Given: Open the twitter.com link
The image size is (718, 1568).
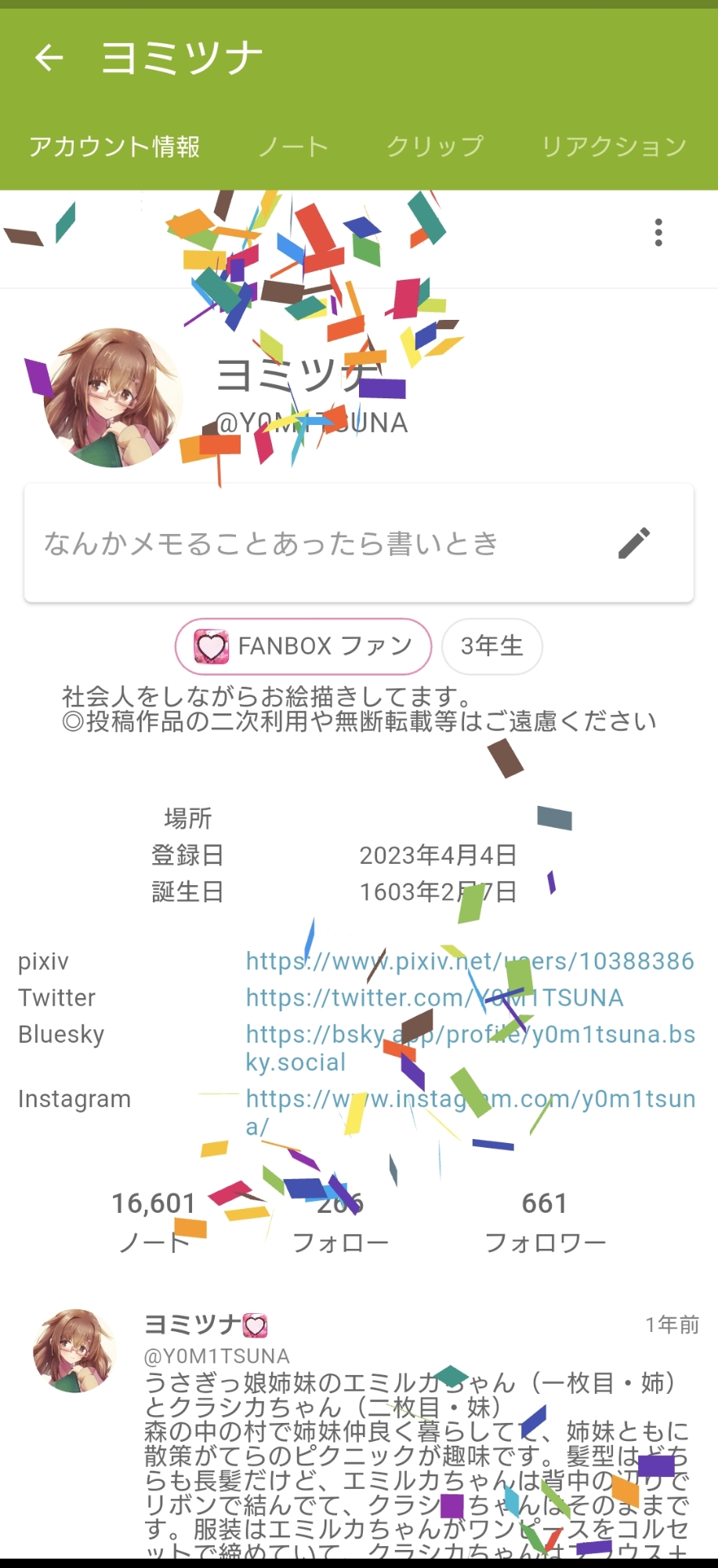Looking at the screenshot, I should click(434, 998).
